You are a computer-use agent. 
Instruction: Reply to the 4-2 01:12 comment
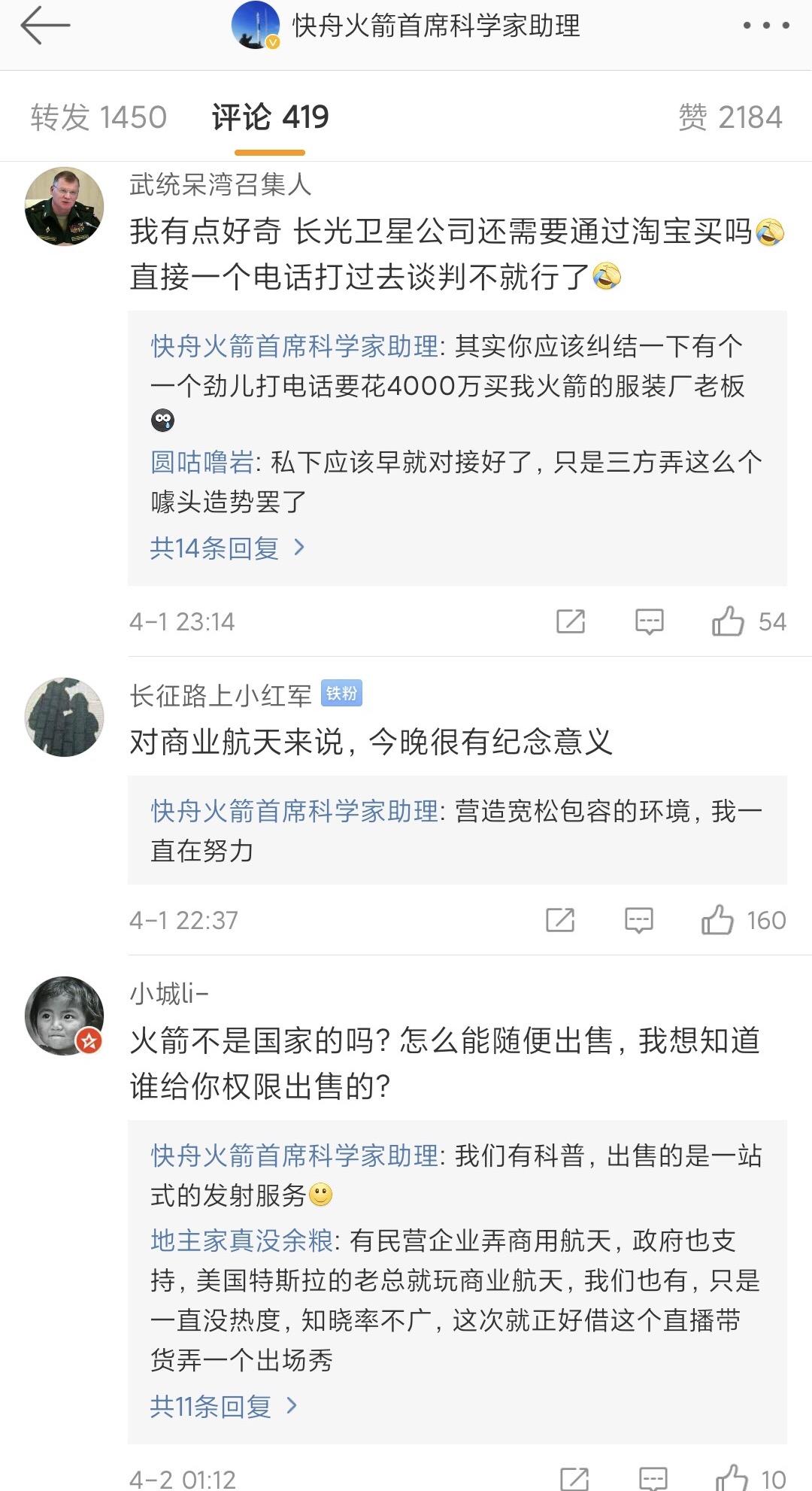(653, 1478)
